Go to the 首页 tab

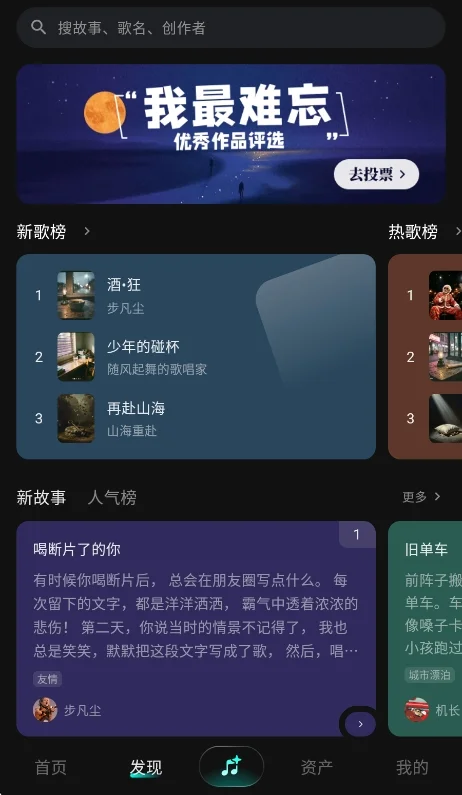click(50, 767)
